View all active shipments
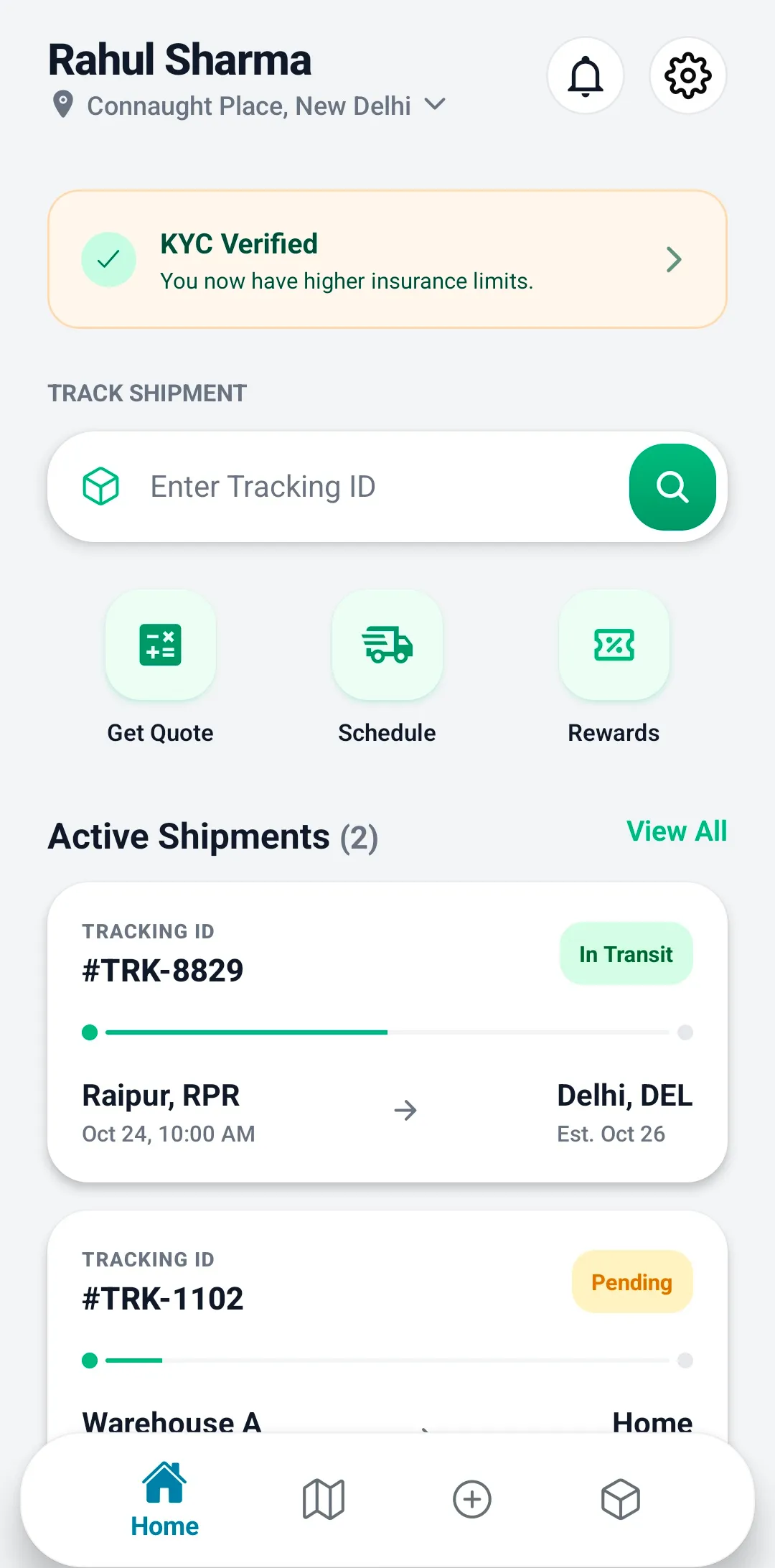The image size is (775, 1568). 676,831
